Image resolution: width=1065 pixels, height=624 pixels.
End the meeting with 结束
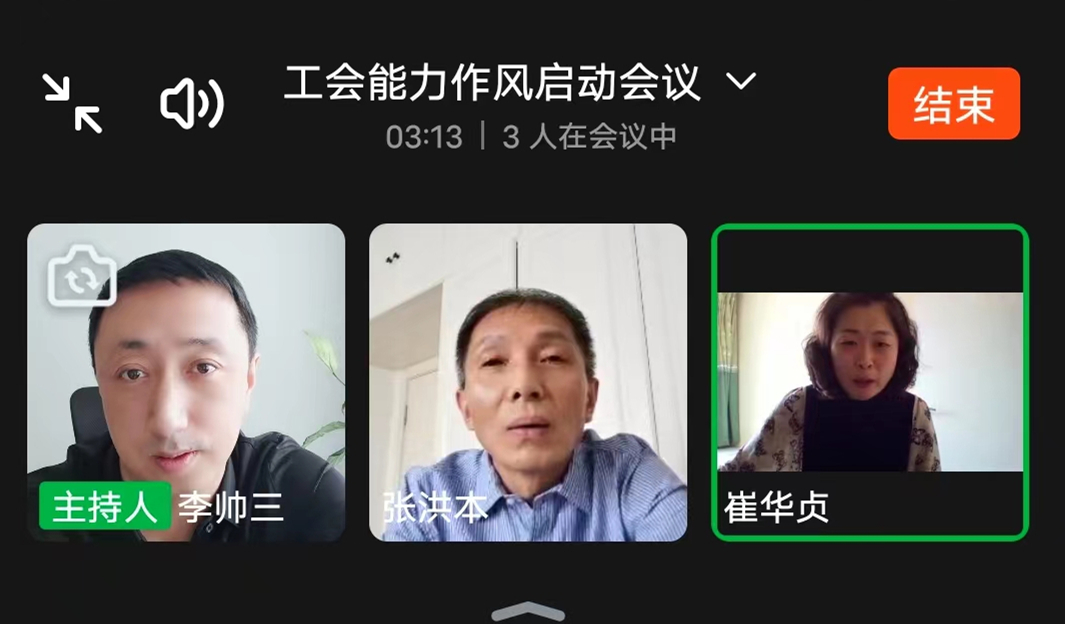click(953, 104)
